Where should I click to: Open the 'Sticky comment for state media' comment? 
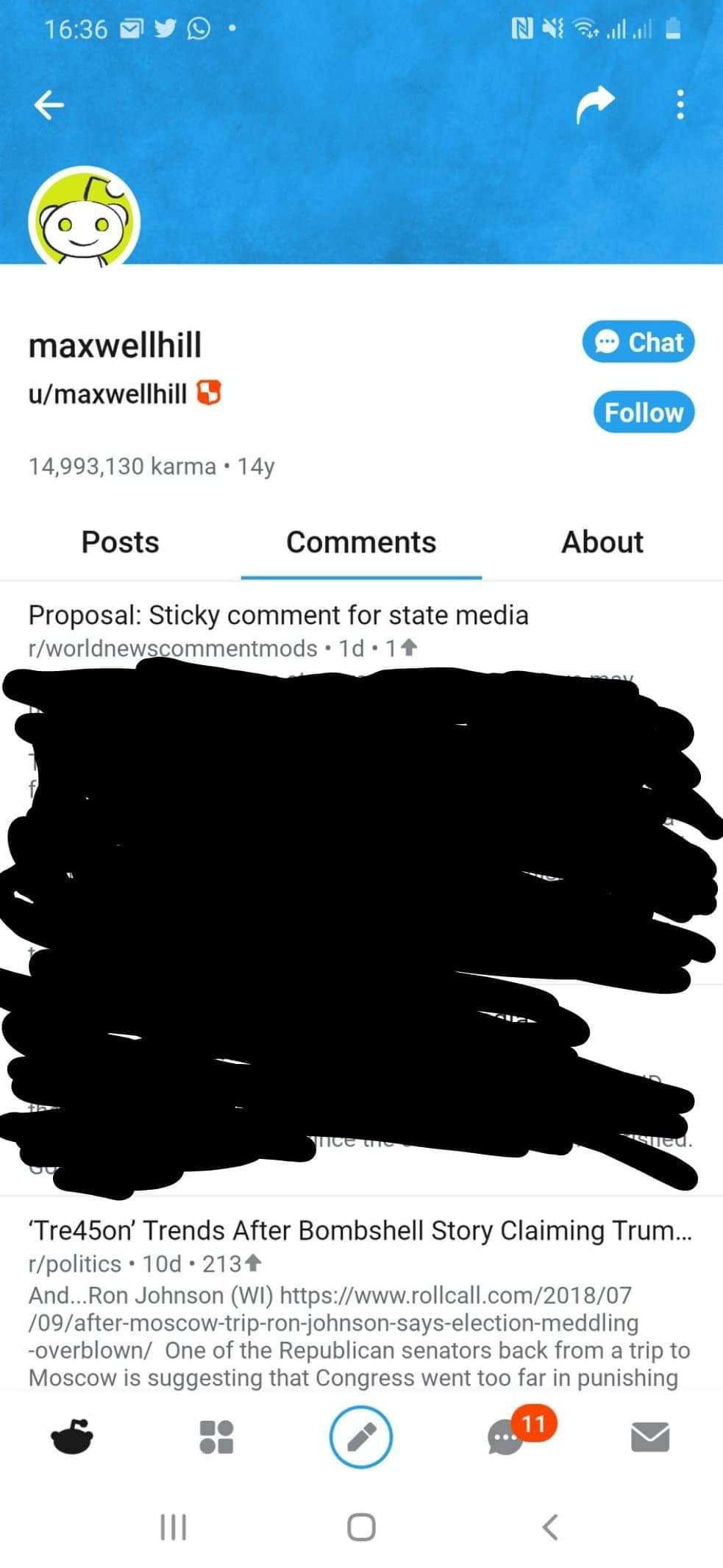[x=278, y=615]
